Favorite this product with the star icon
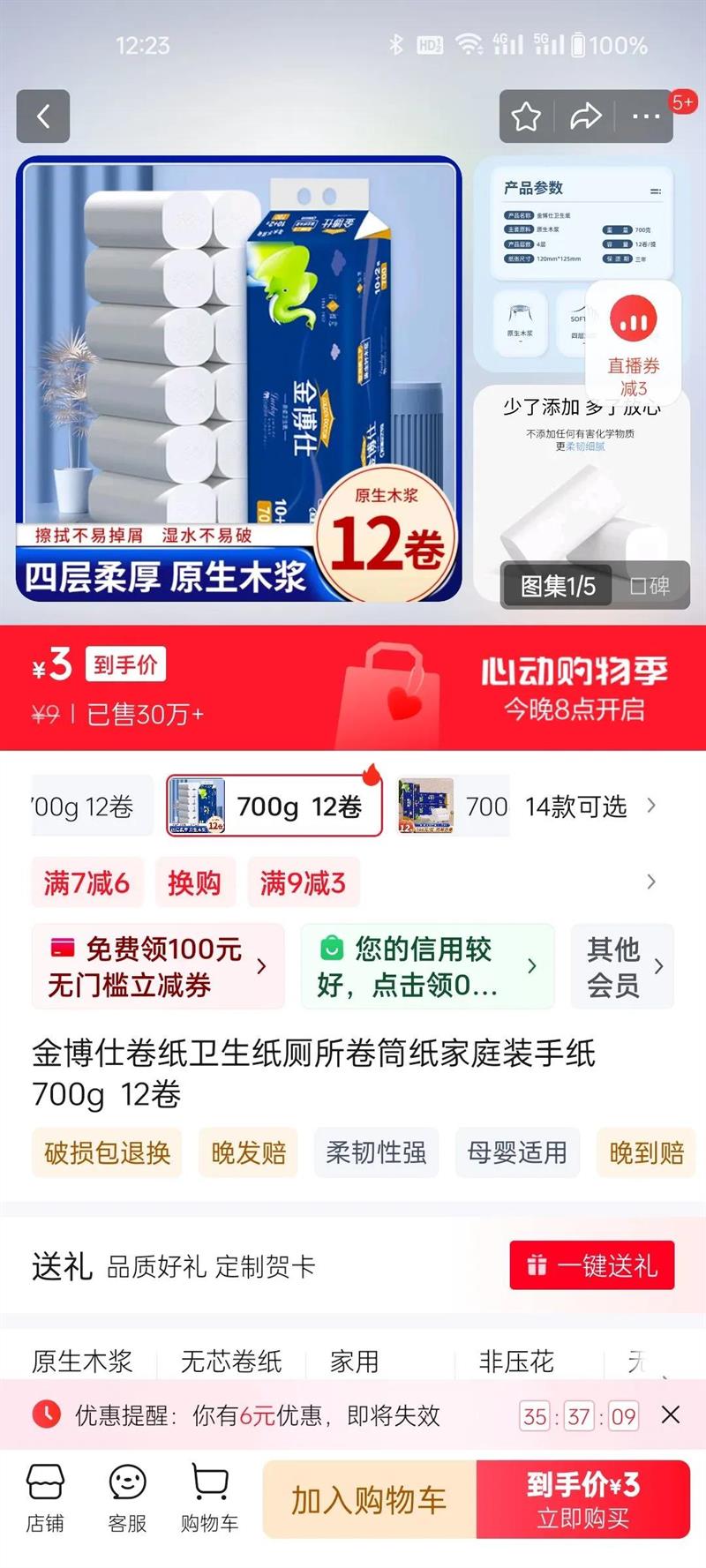The height and width of the screenshot is (1568, 706). 526,116
